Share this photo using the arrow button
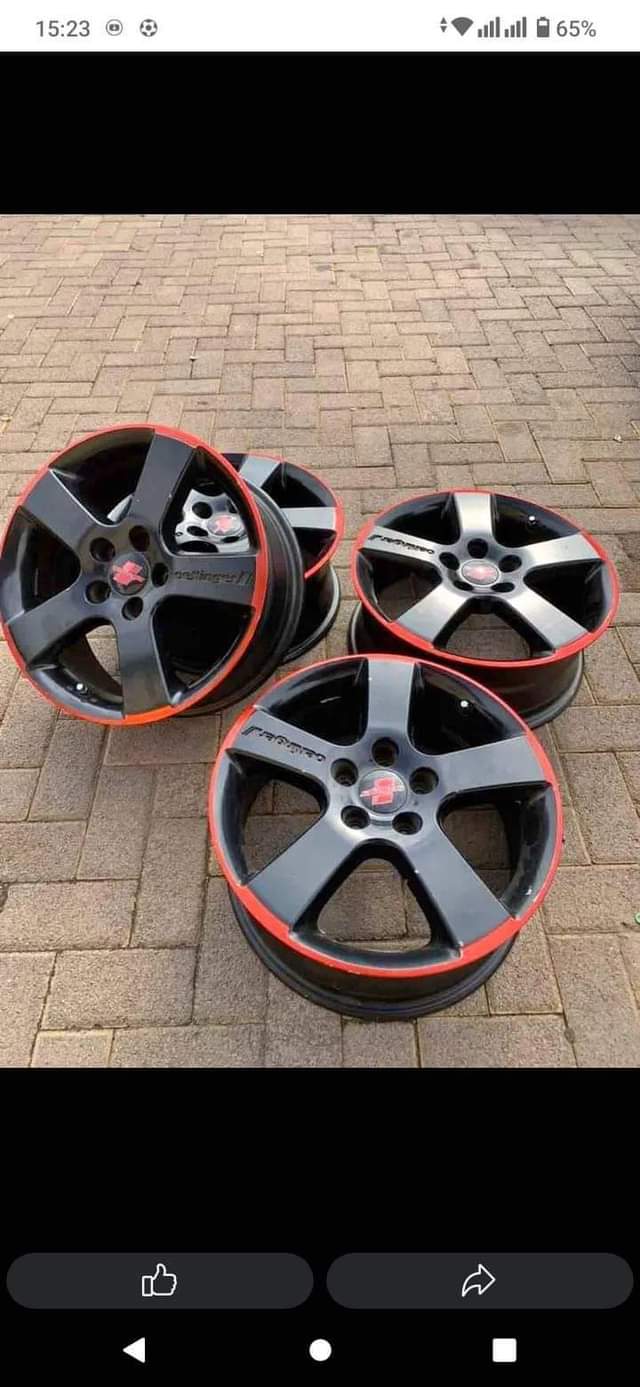The image size is (640, 1387). click(479, 1280)
